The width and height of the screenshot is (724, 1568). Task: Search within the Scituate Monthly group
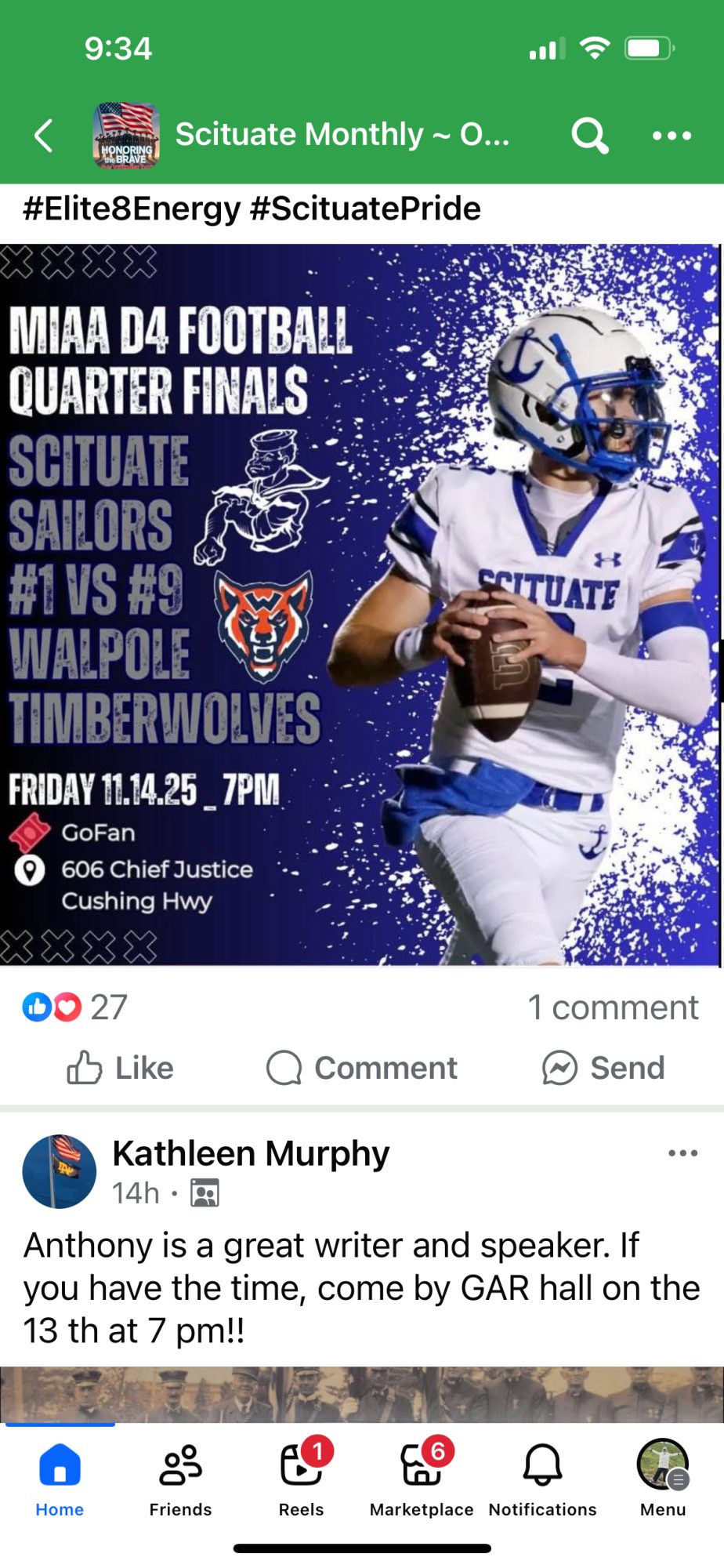coord(589,136)
